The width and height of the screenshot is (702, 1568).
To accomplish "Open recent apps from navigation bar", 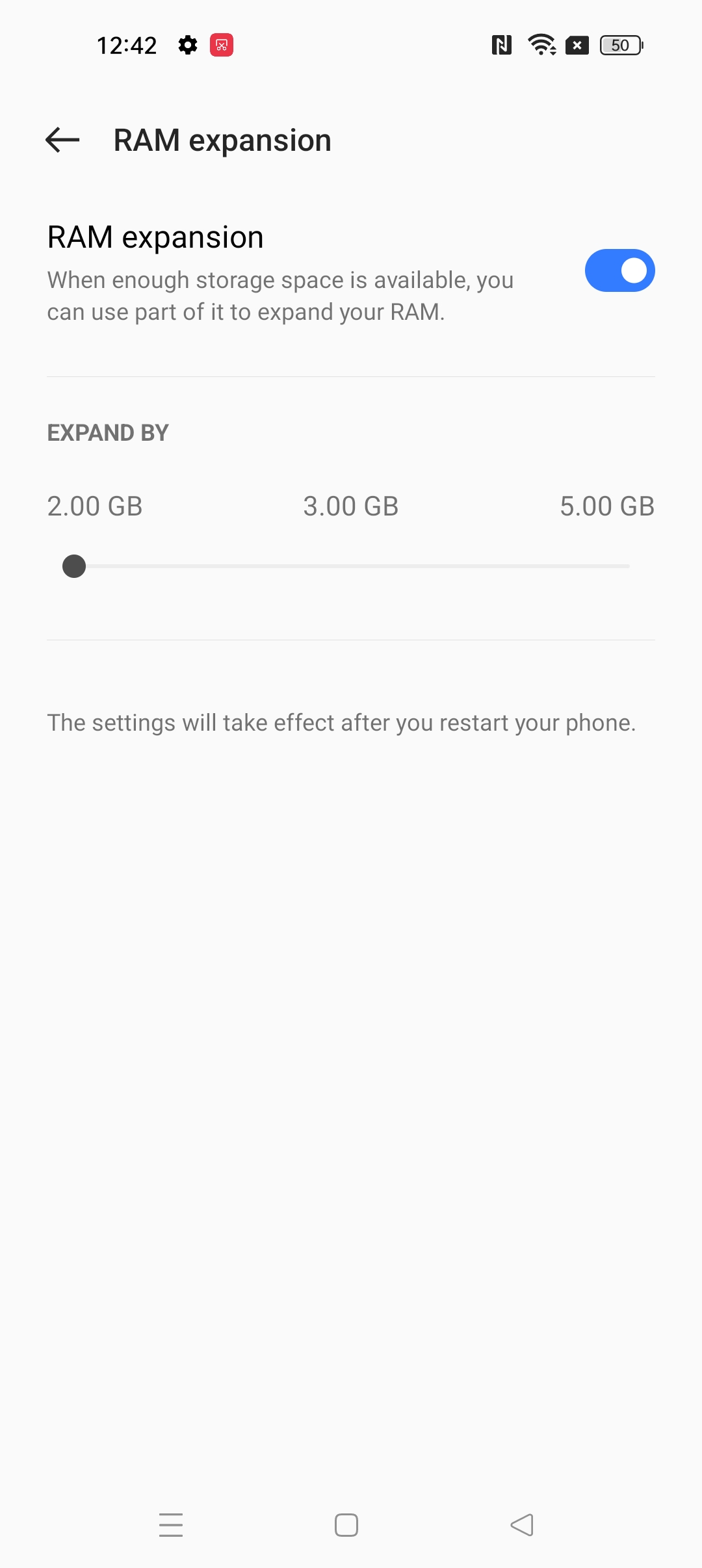I will click(x=171, y=1524).
